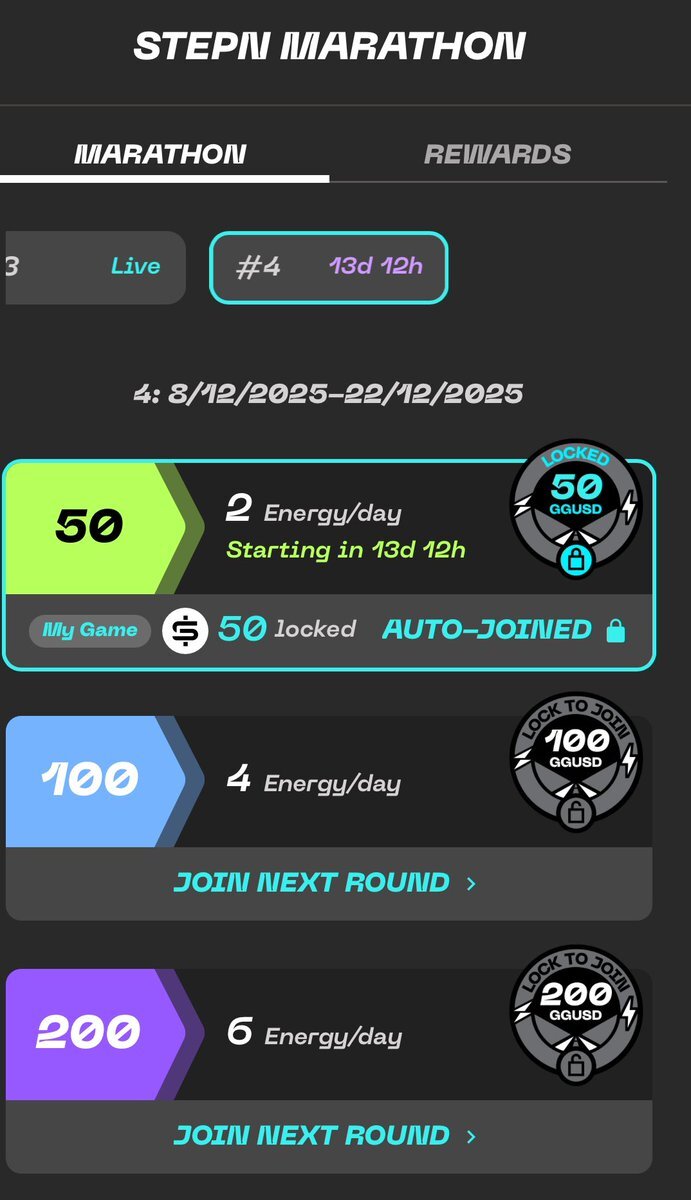Select the Live round 3 chip
Viewport: 691px width, 1200px height.
pos(95,267)
